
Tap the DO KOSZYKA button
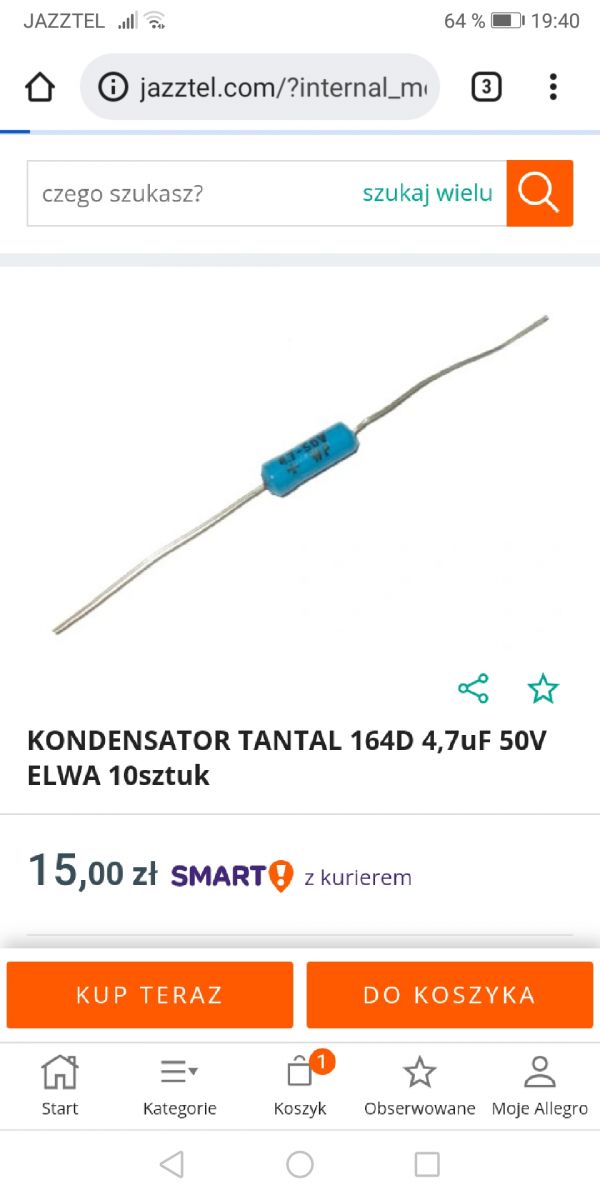(450, 995)
